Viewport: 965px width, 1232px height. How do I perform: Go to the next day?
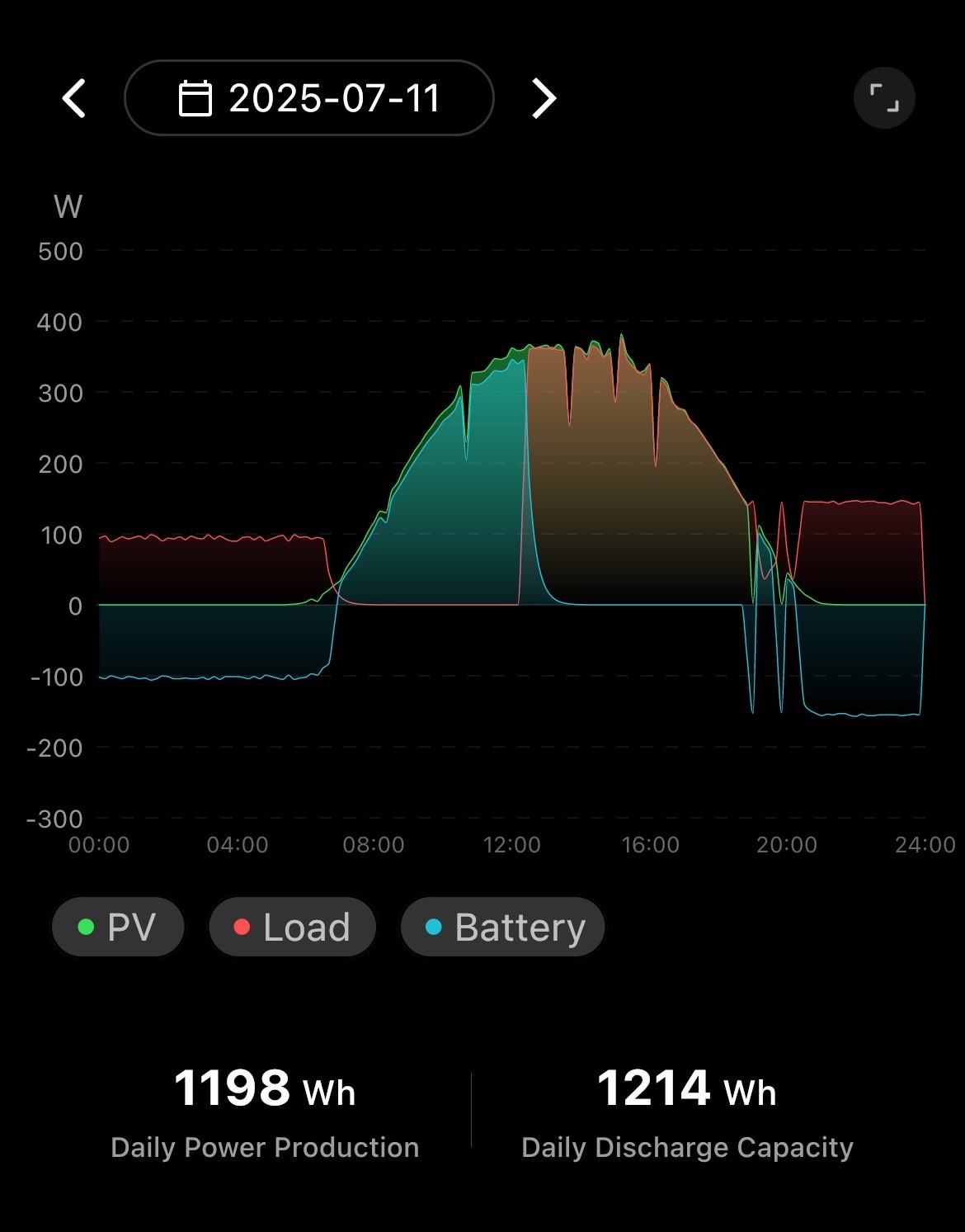coord(544,98)
